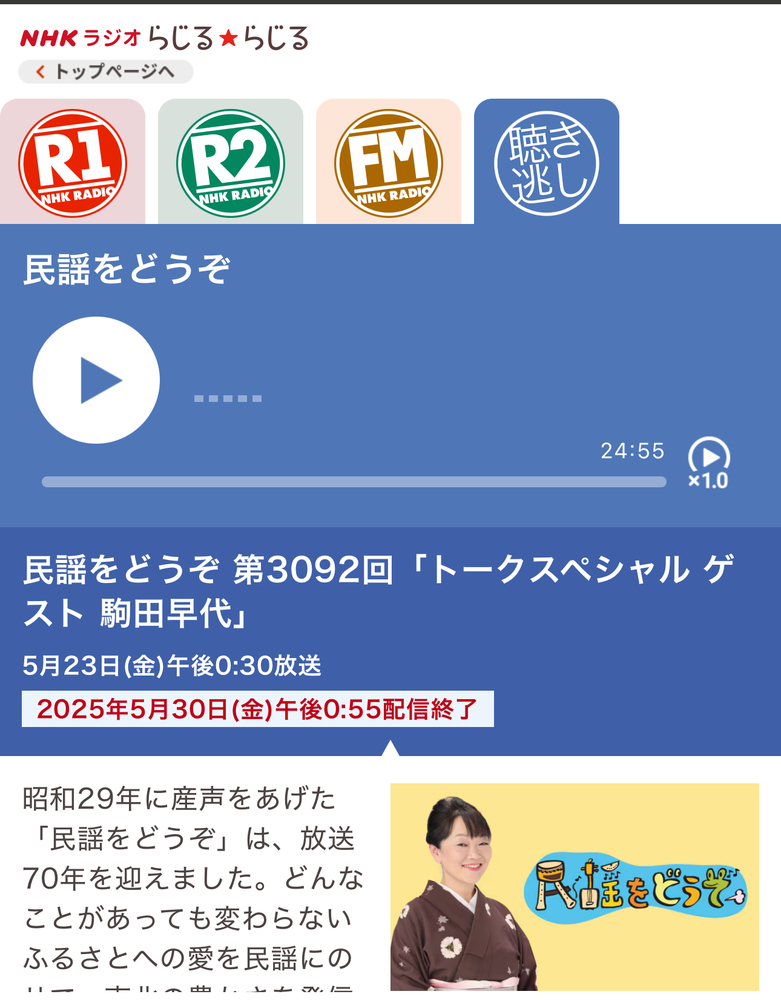This screenshot has width=781, height=1000.
Task: Tap the playback progress bar
Action: (353, 482)
